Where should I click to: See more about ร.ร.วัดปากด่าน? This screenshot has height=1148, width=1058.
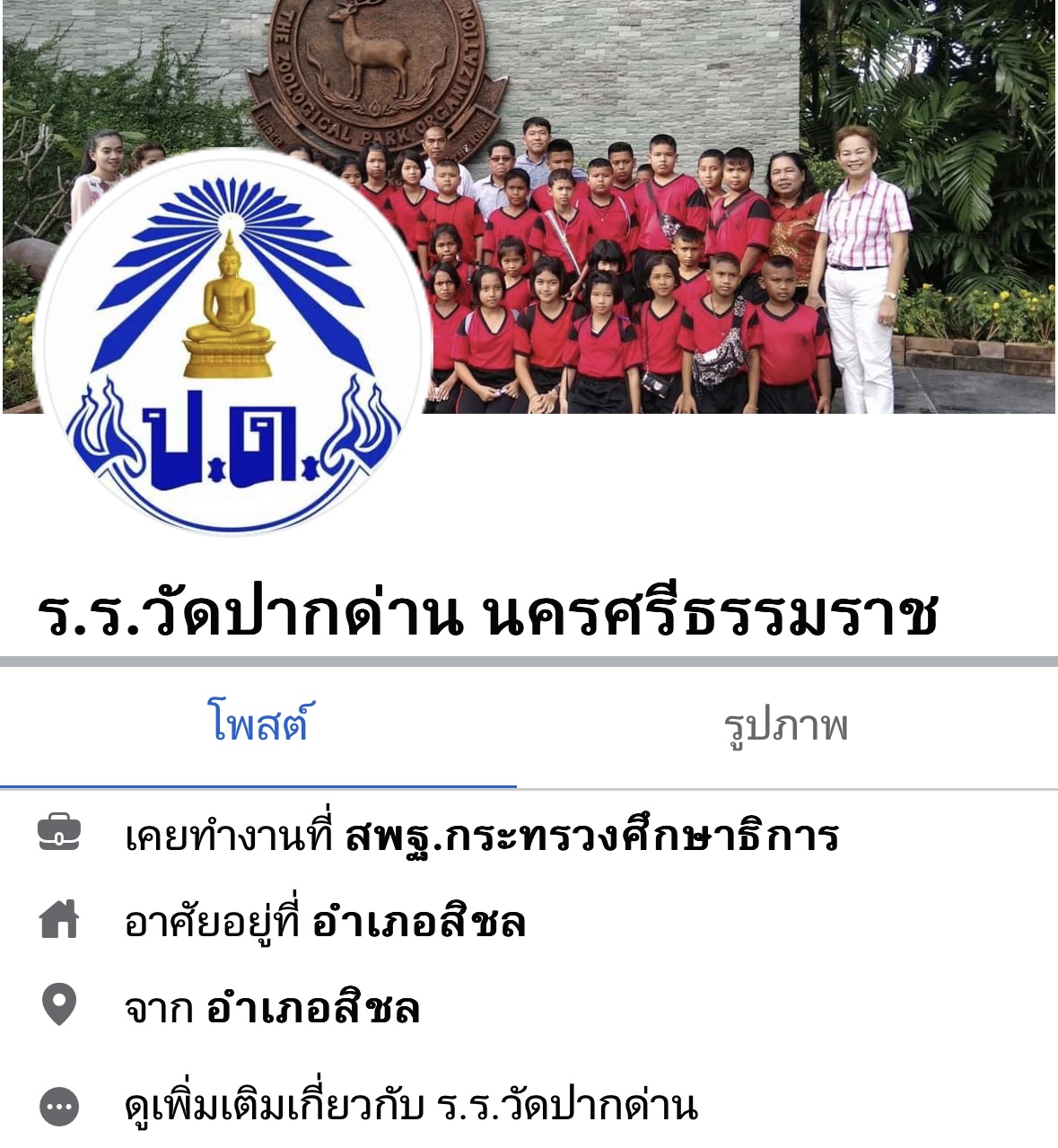411,1106
